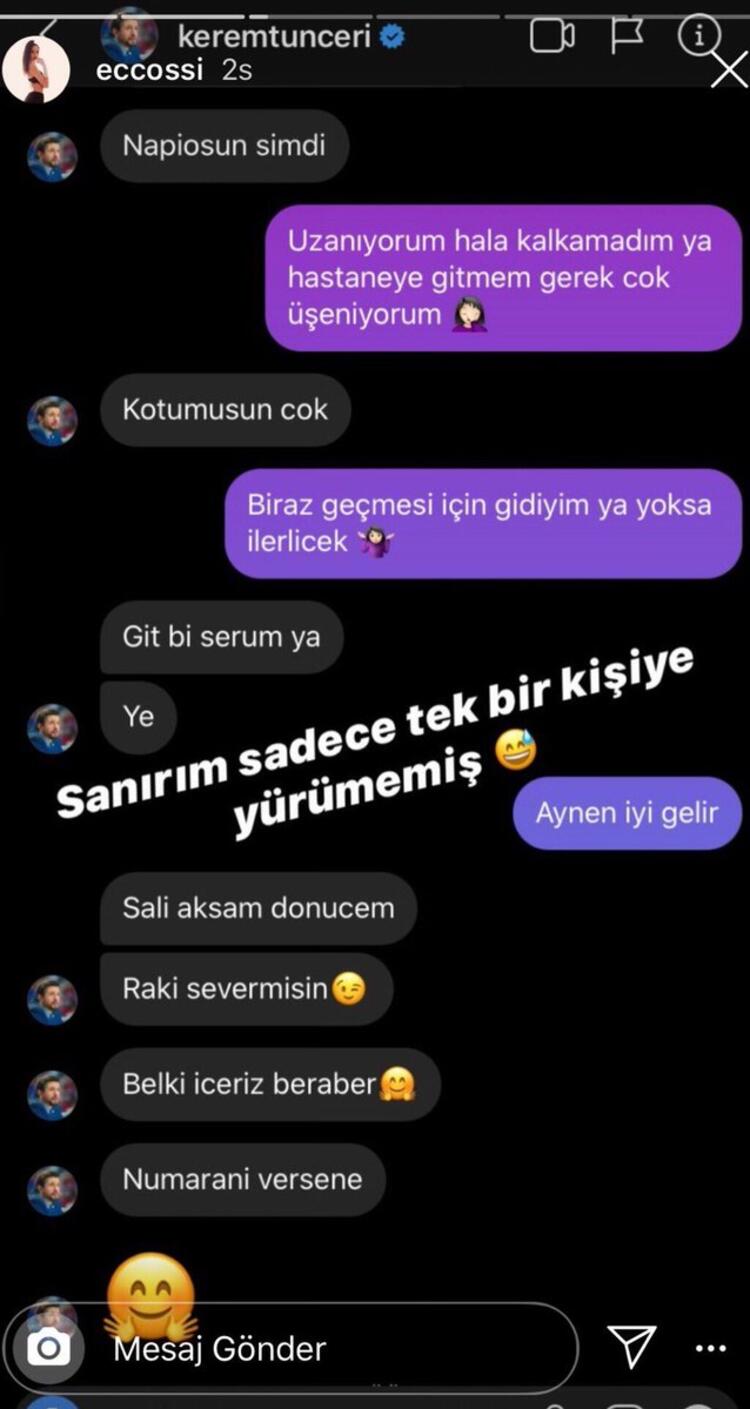Tap the Numarani versene message bubble

(x=241, y=1179)
